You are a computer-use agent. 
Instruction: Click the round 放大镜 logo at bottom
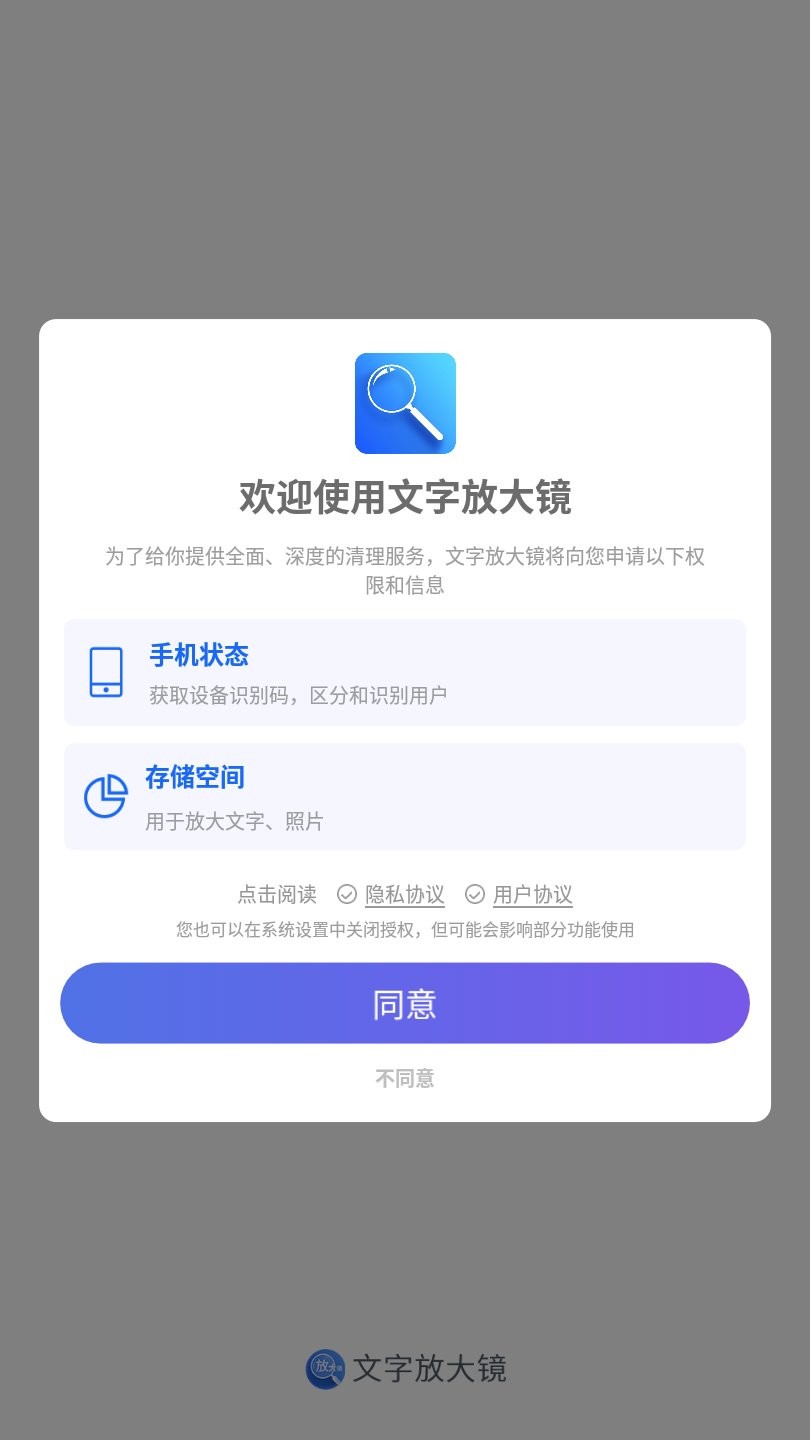coord(325,1367)
